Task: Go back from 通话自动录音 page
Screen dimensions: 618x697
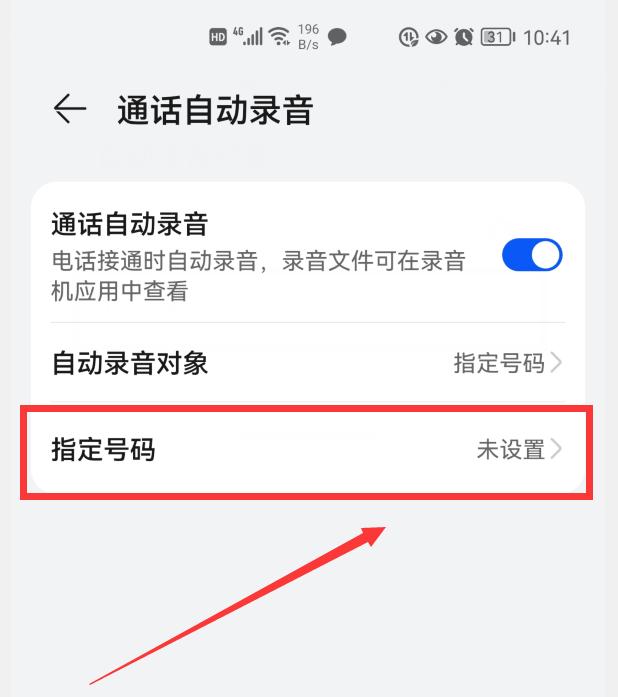Action: click(70, 109)
